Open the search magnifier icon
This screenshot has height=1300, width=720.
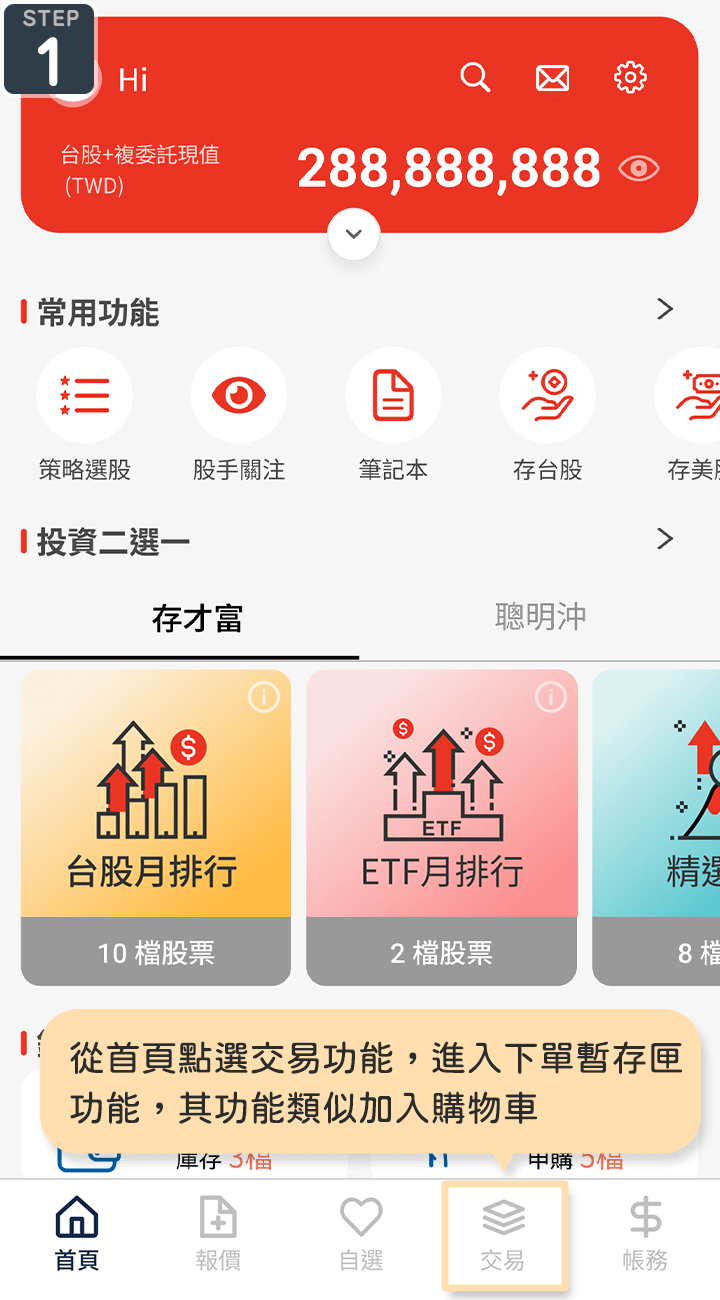tap(475, 77)
